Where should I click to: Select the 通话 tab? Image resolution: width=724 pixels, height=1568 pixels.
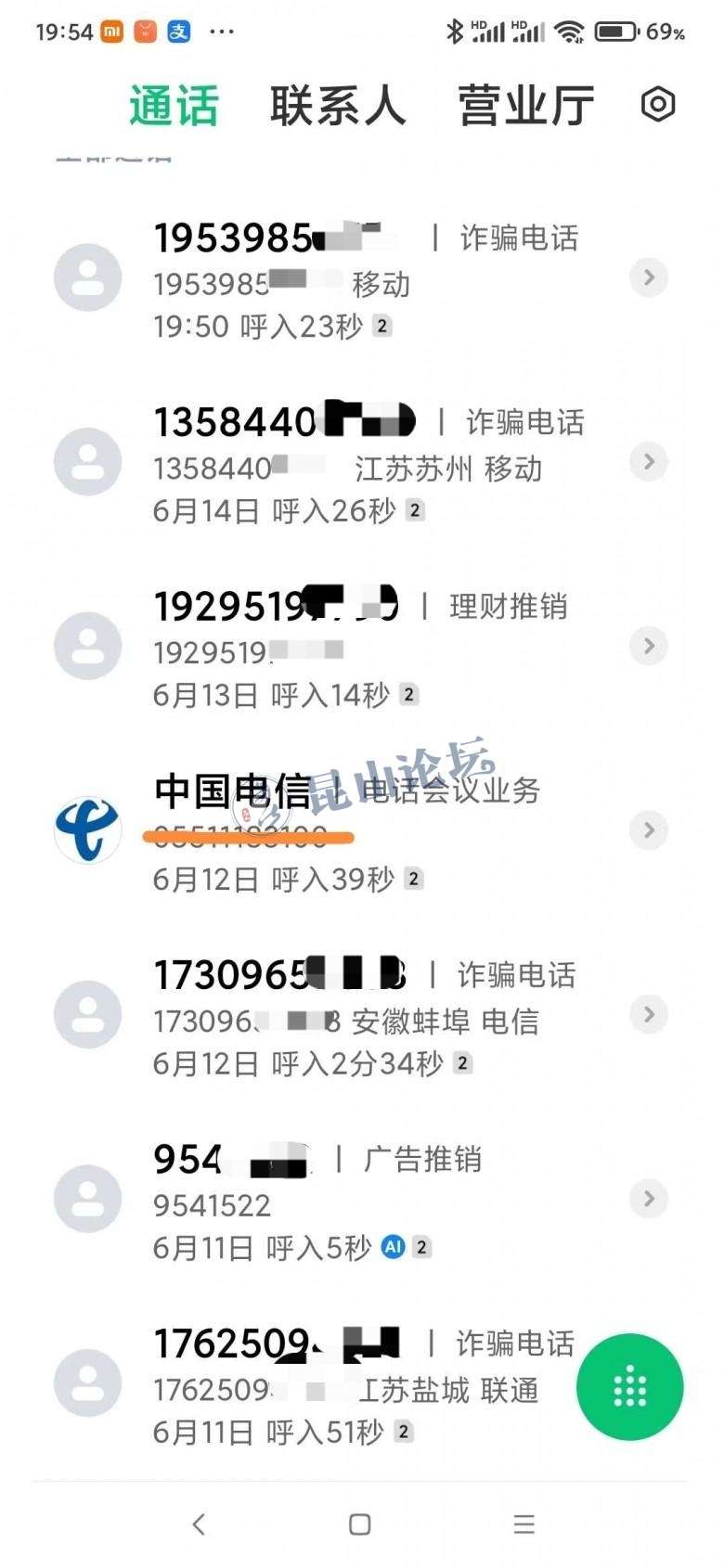[x=174, y=106]
